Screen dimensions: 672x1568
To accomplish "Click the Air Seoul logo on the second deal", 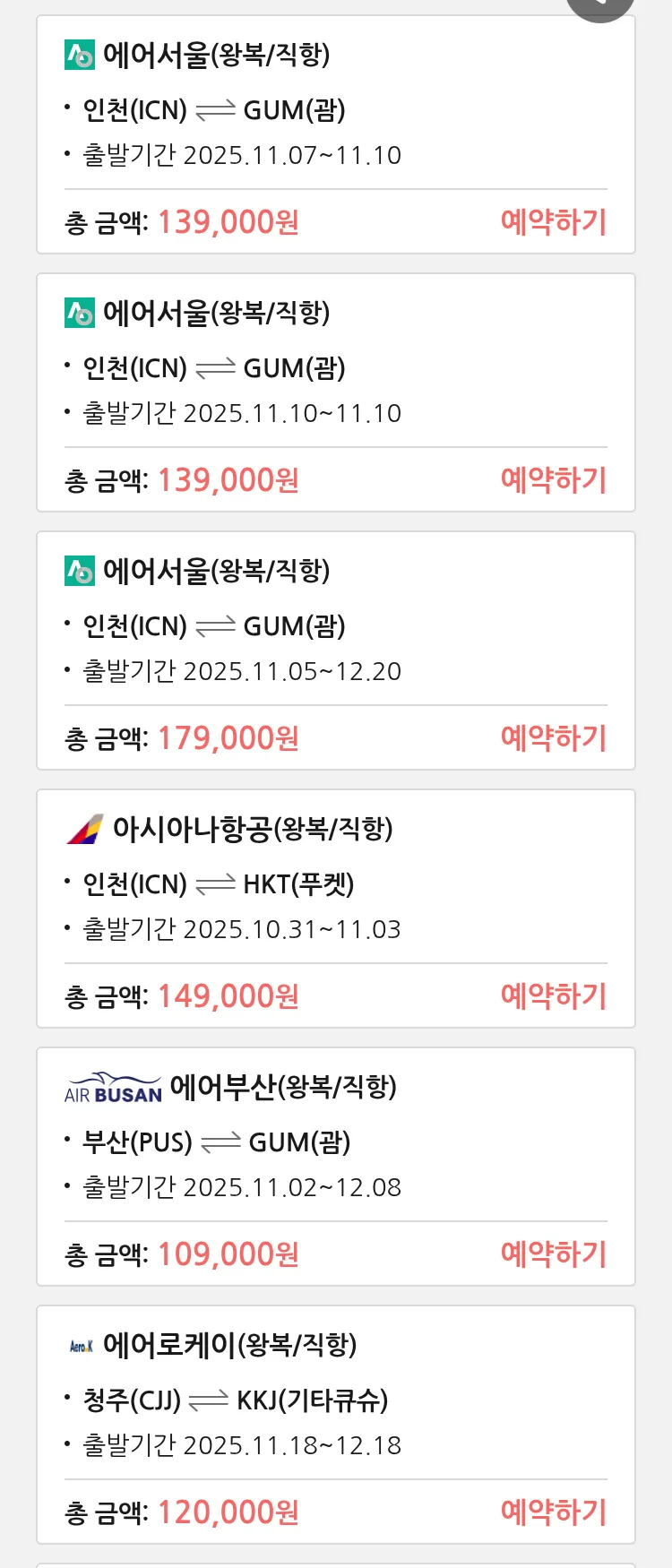I will coord(80,314).
